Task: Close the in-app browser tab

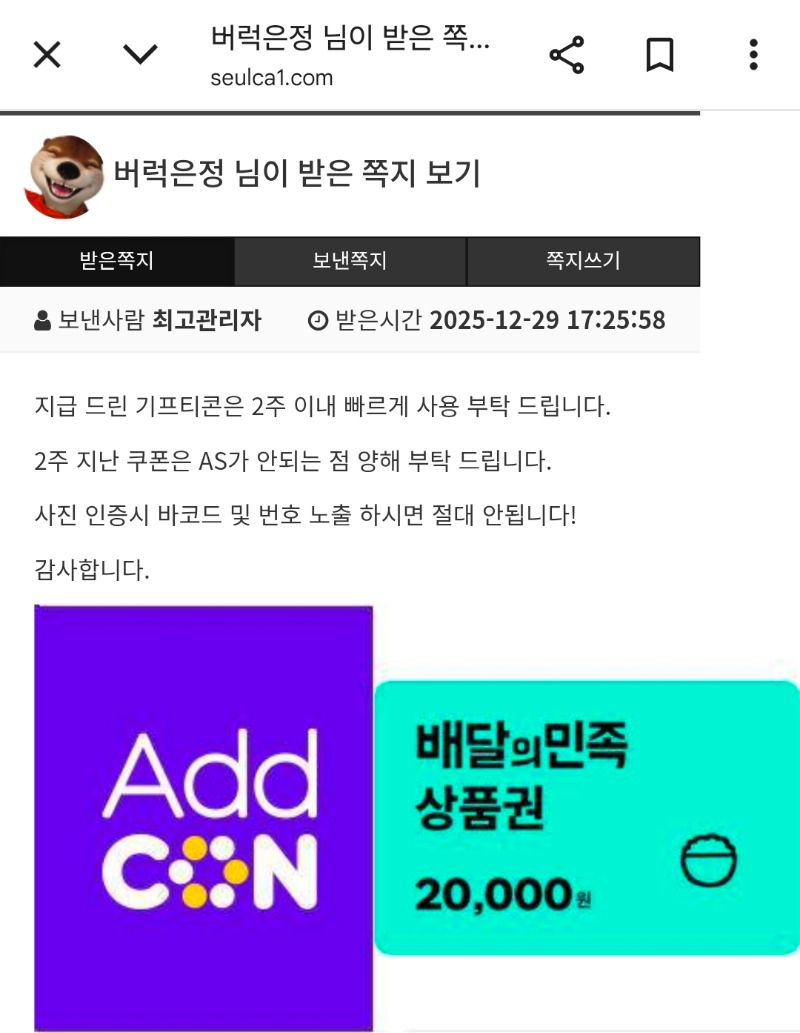Action: (x=47, y=55)
